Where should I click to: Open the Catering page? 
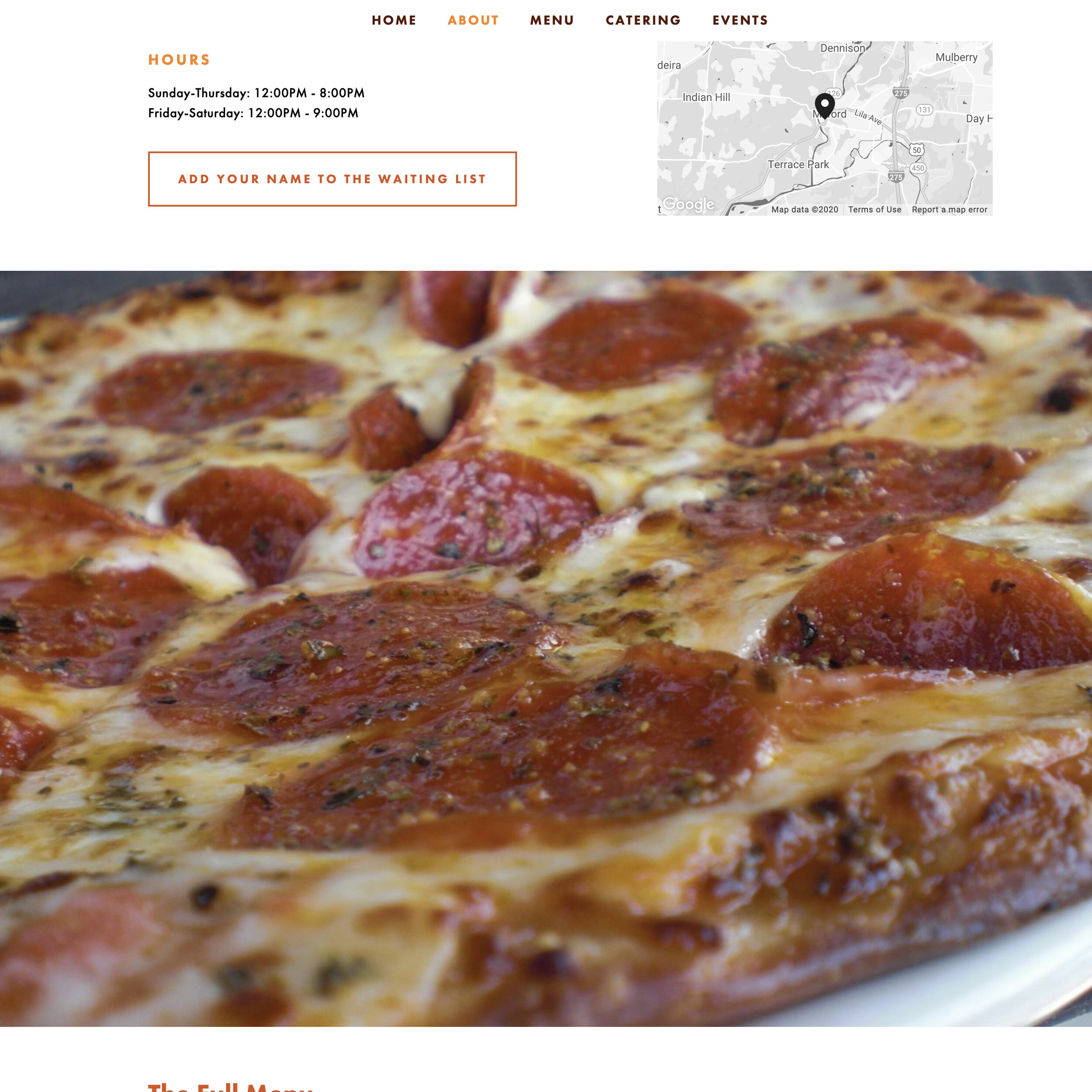pos(643,21)
